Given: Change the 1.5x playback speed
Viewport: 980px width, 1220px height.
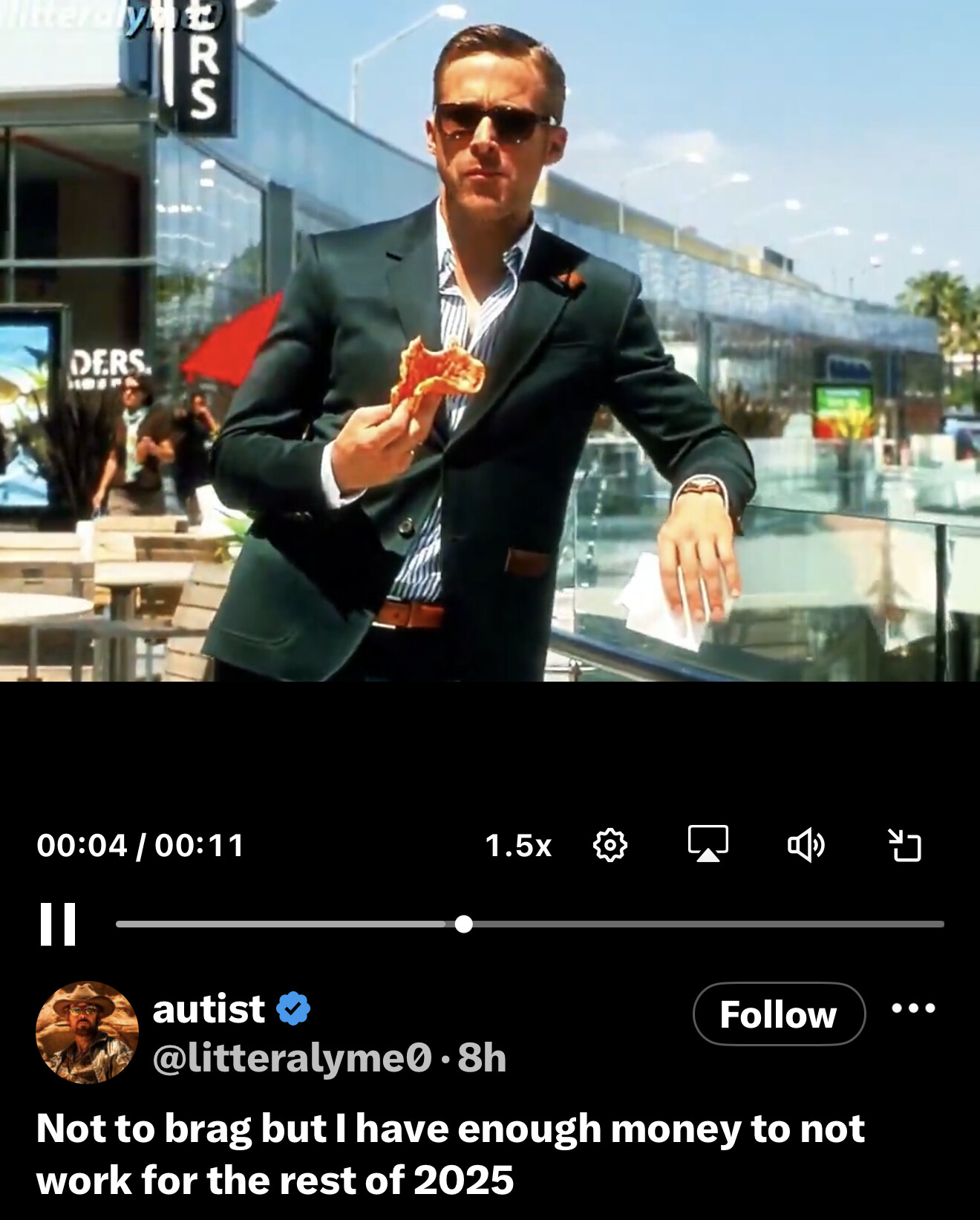Looking at the screenshot, I should click(x=518, y=846).
